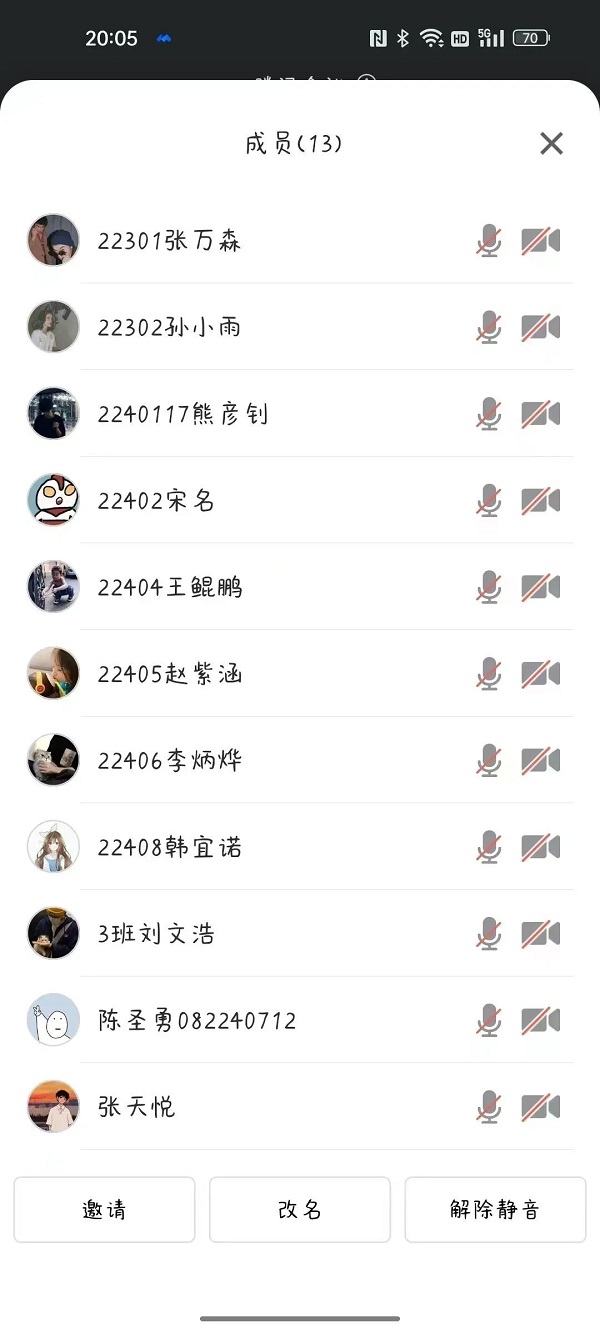Open member 22406李炳烨
This screenshot has width=600, height=1333.
[169, 761]
